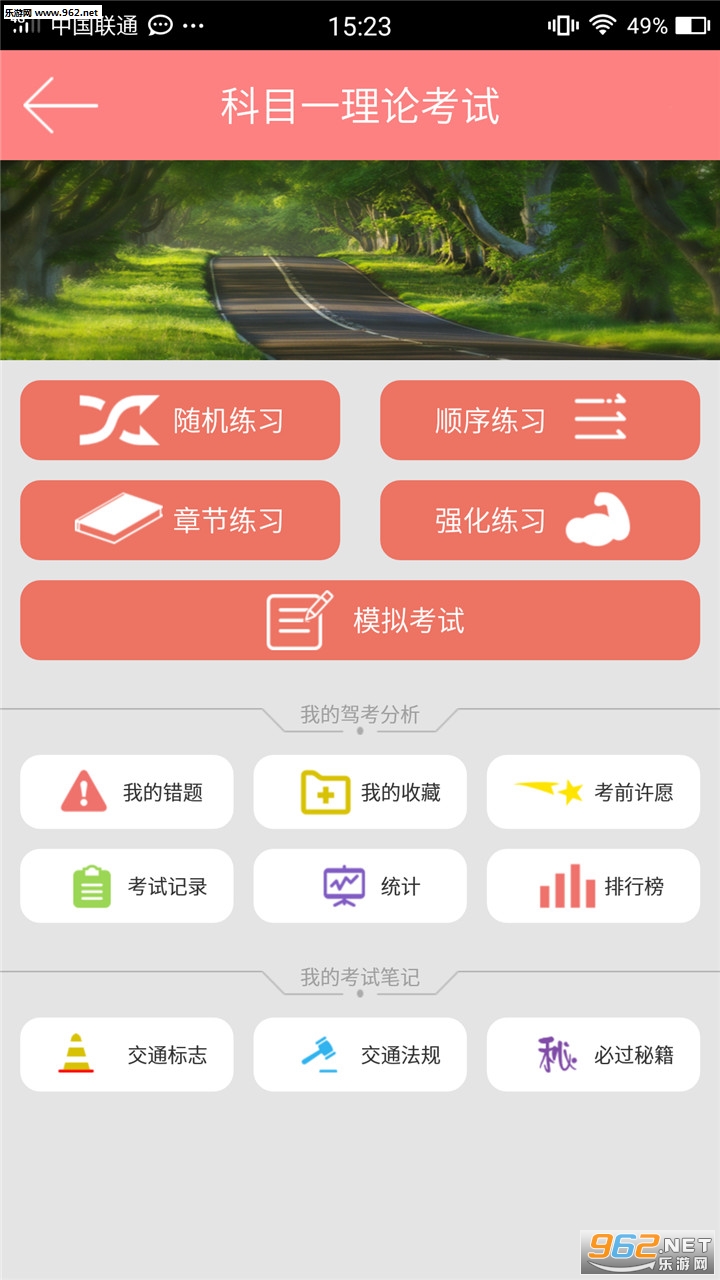
Task: Open 必过秘籍 passing tips
Action: tap(593, 1055)
